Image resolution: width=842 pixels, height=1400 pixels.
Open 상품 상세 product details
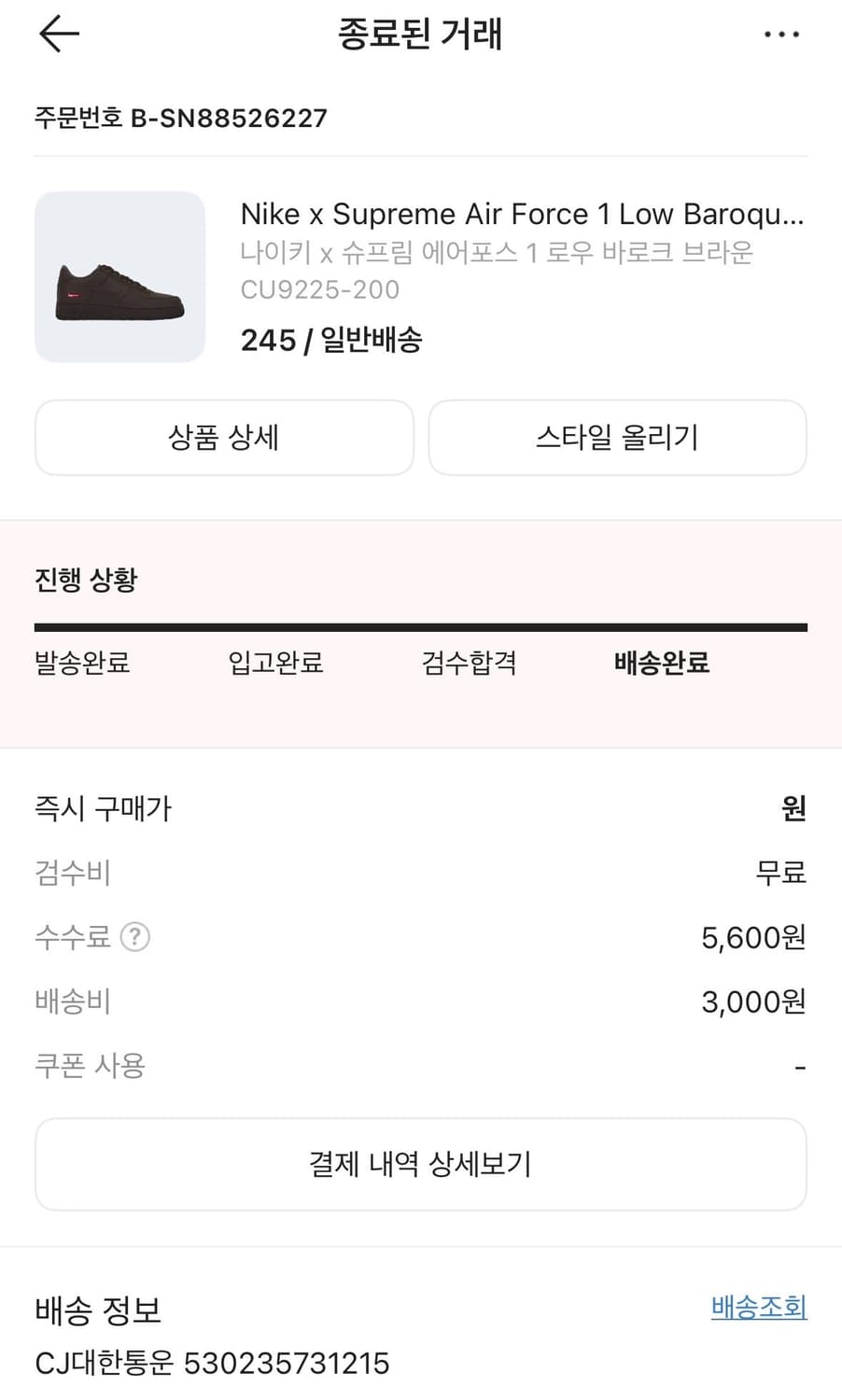click(224, 438)
